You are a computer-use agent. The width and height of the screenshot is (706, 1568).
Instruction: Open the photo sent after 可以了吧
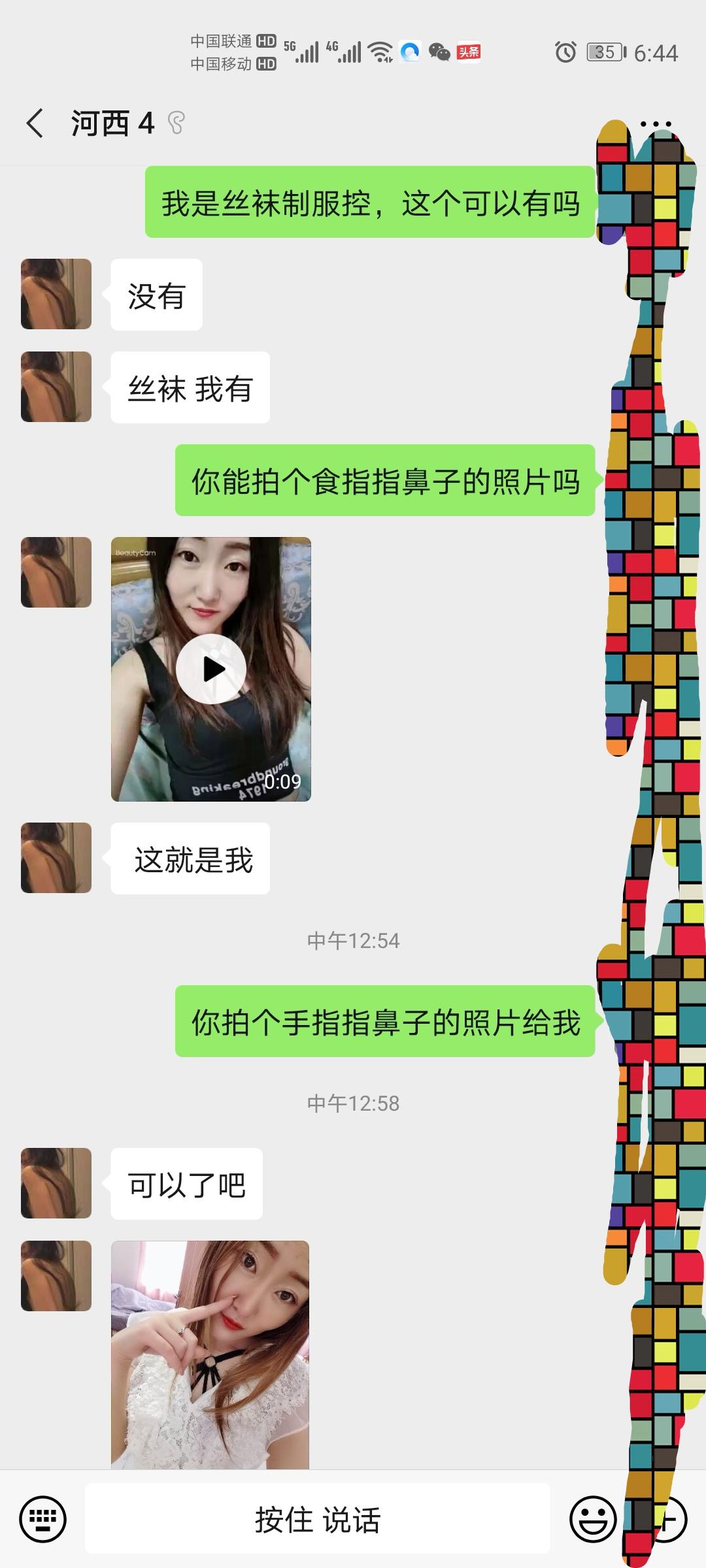click(x=210, y=1354)
